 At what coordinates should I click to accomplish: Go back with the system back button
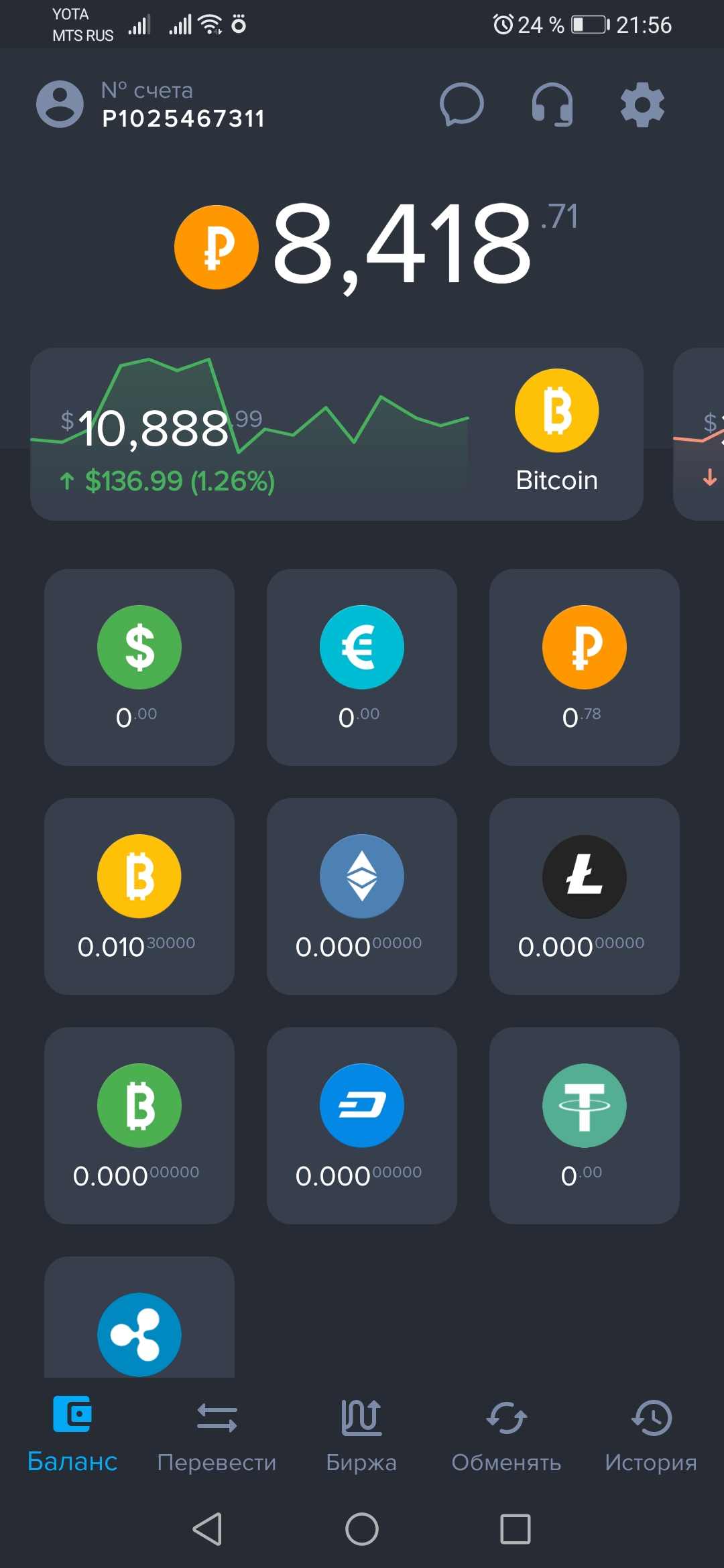point(207,1528)
